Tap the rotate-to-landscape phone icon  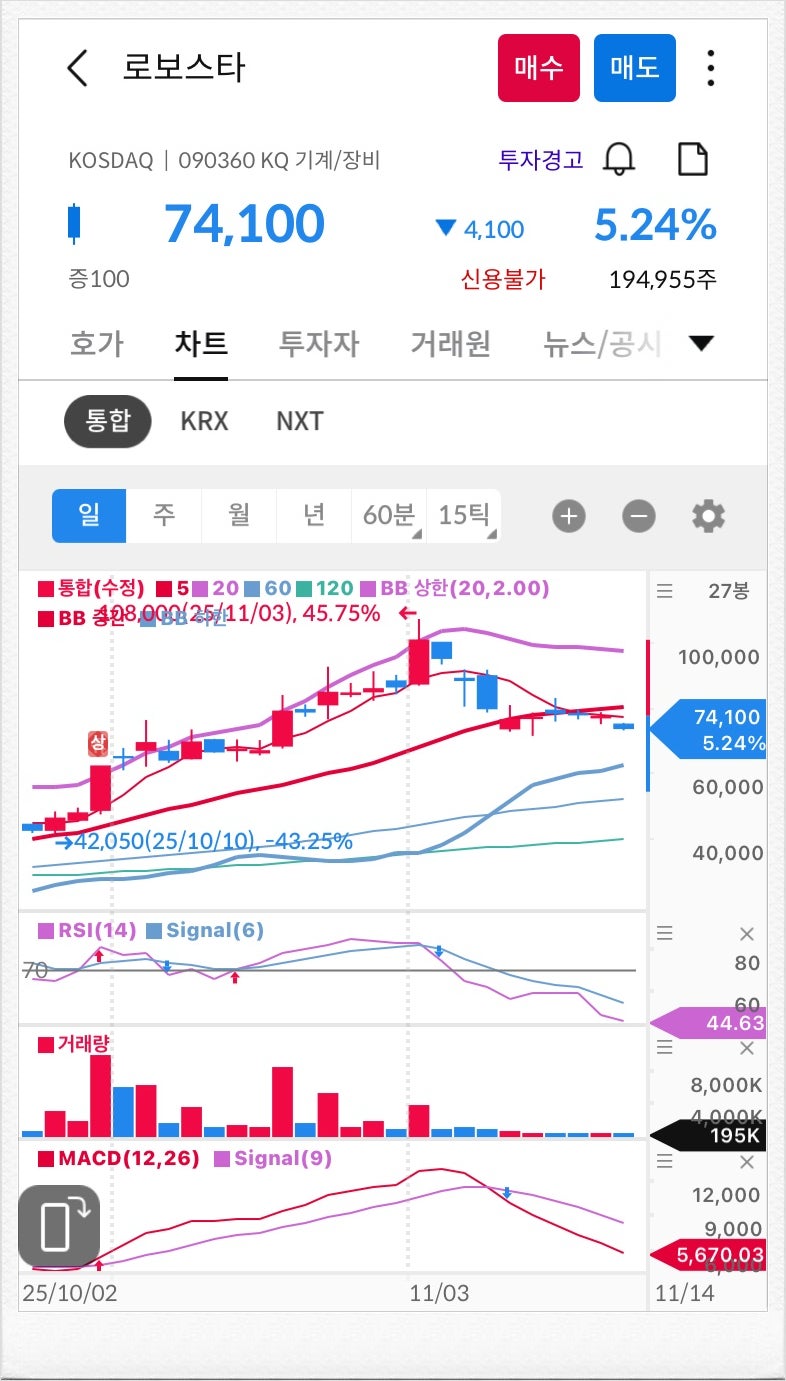[x=57, y=1223]
